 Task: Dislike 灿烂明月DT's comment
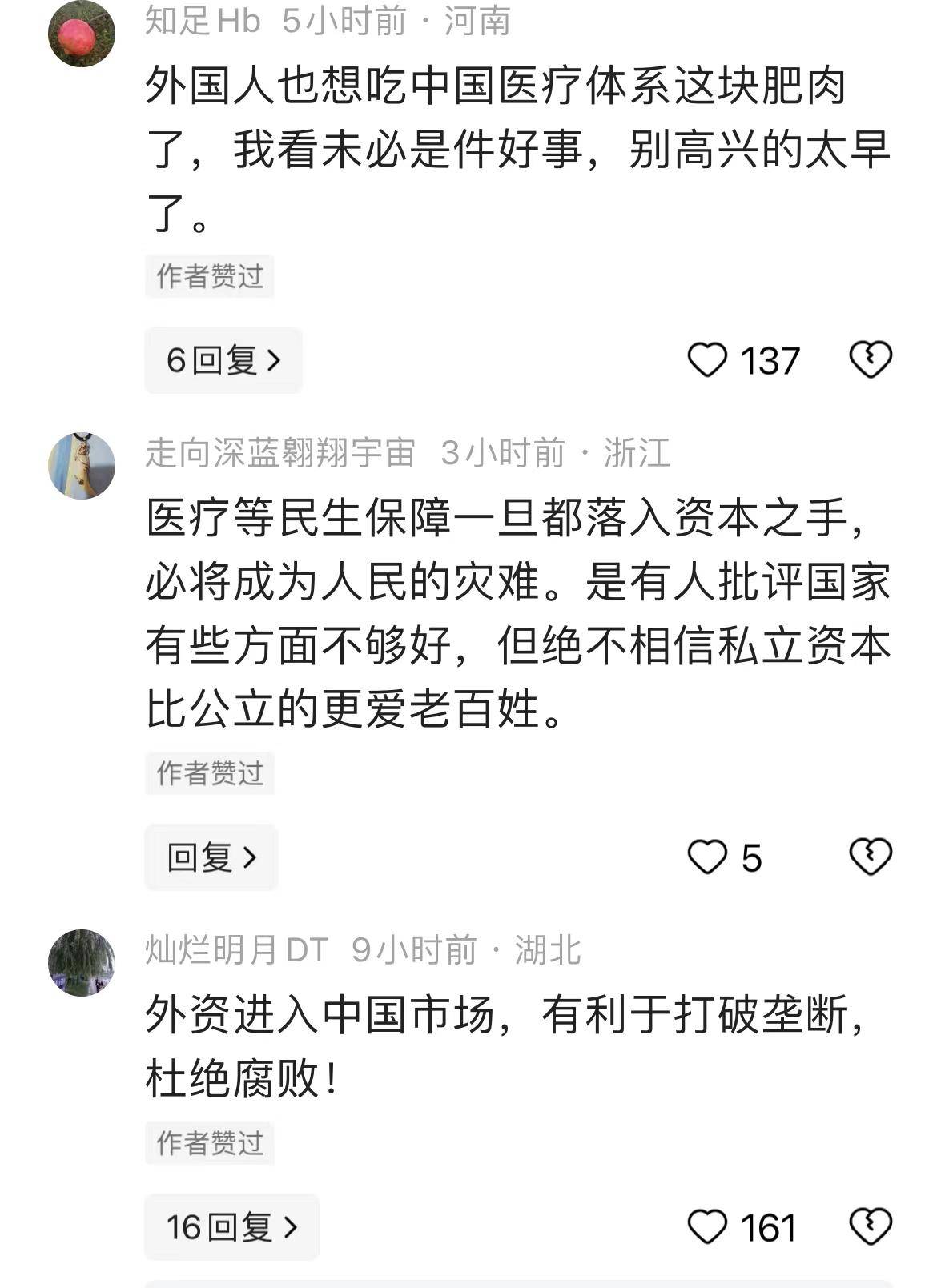tap(871, 1226)
